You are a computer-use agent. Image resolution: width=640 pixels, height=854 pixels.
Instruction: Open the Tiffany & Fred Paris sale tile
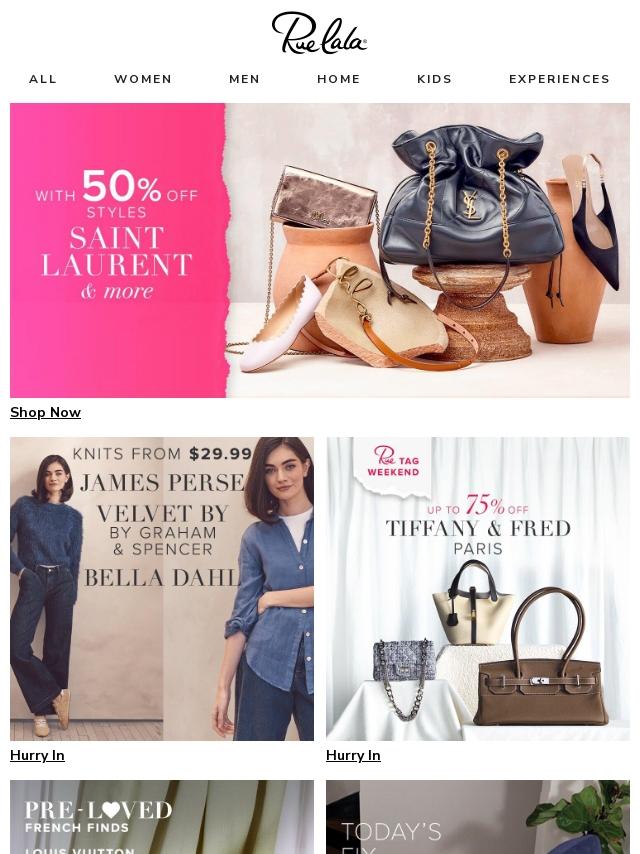(x=478, y=588)
